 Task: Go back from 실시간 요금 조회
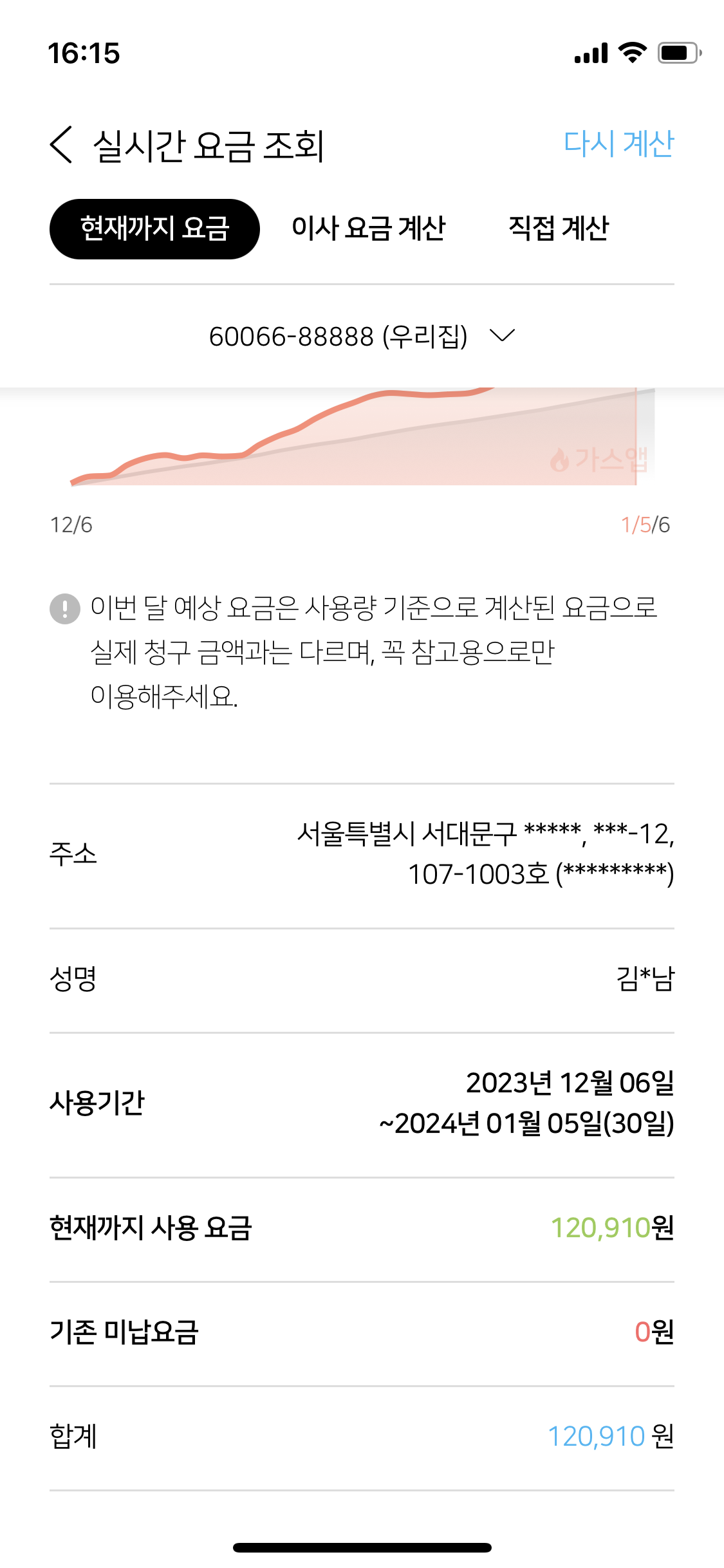[x=61, y=144]
